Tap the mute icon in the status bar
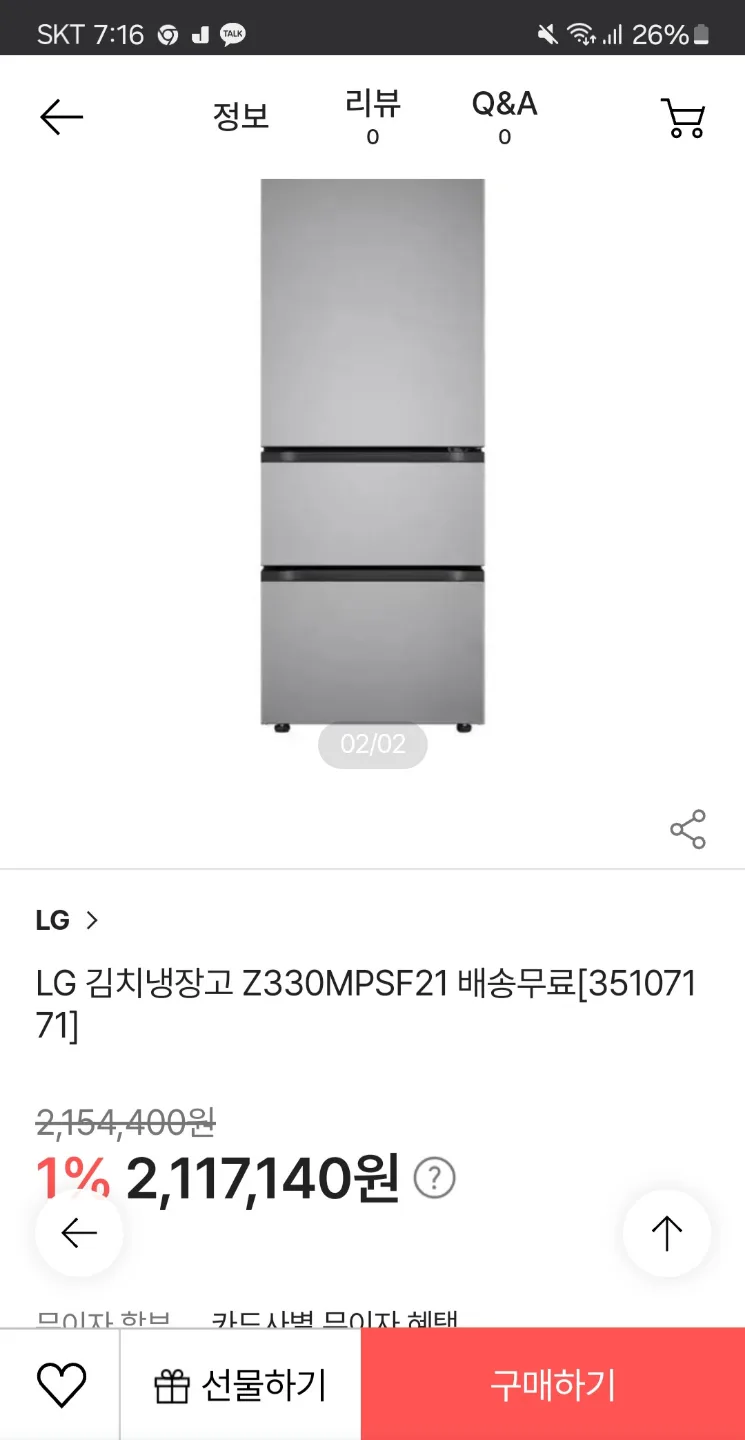 point(548,33)
